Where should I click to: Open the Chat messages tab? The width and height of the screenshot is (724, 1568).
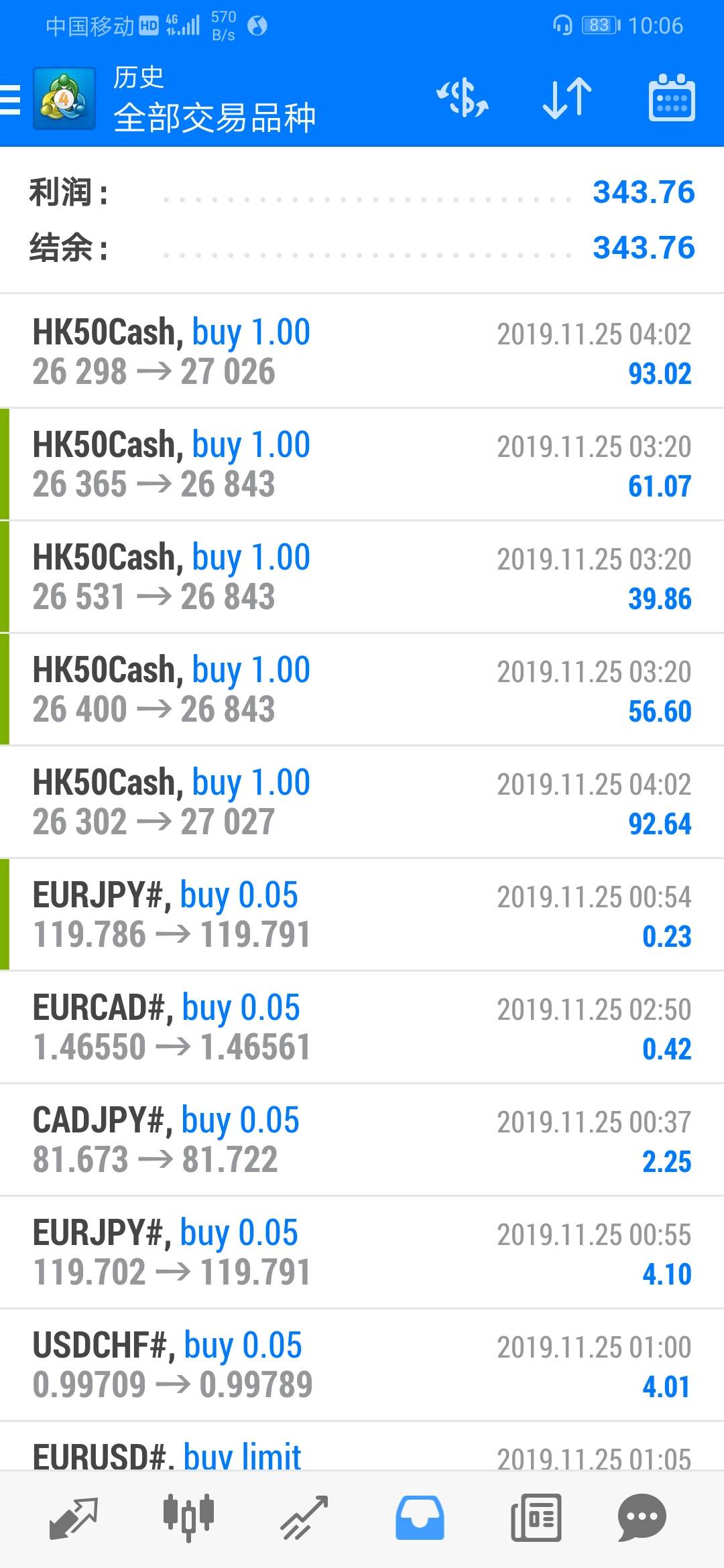(x=642, y=1517)
